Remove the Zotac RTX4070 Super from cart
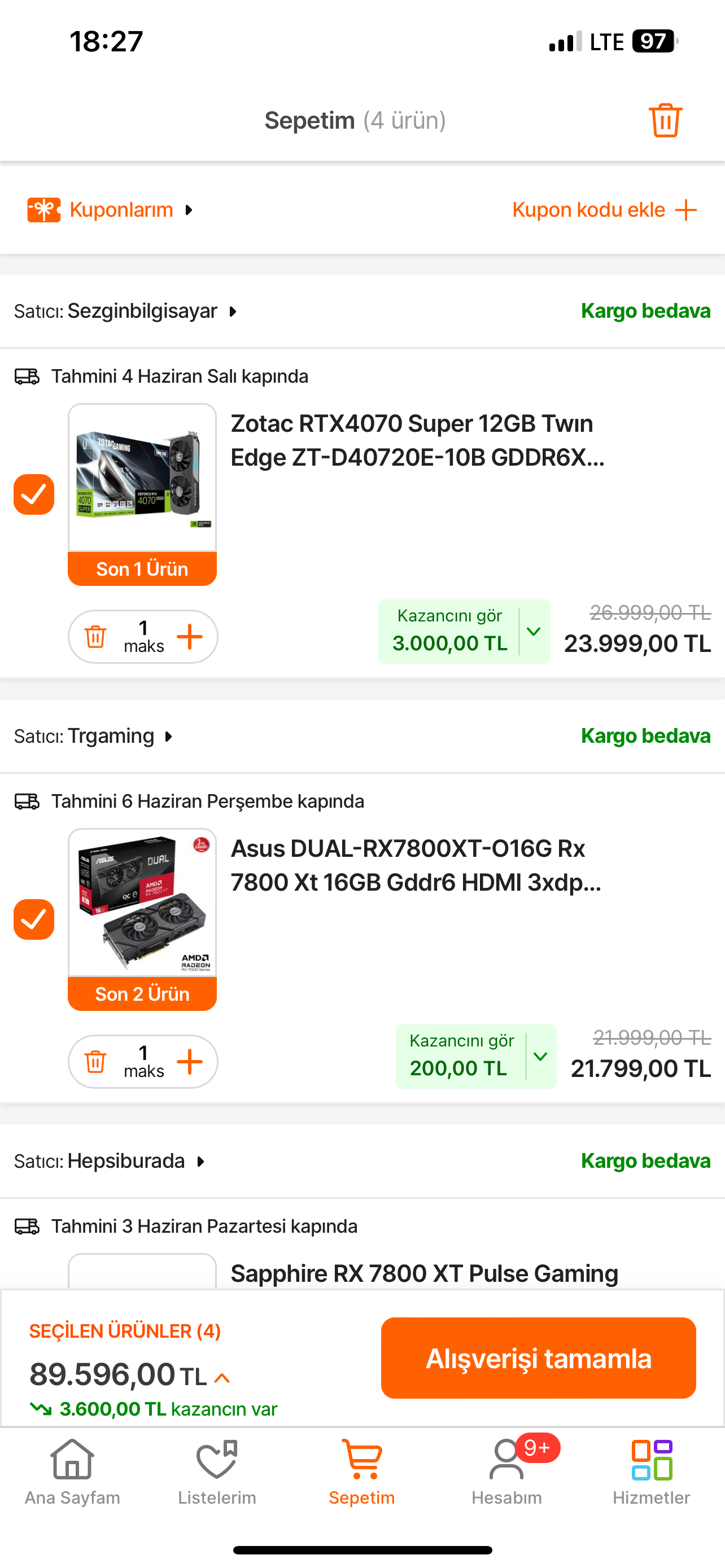Viewport: 725px width, 1568px height. pos(95,637)
